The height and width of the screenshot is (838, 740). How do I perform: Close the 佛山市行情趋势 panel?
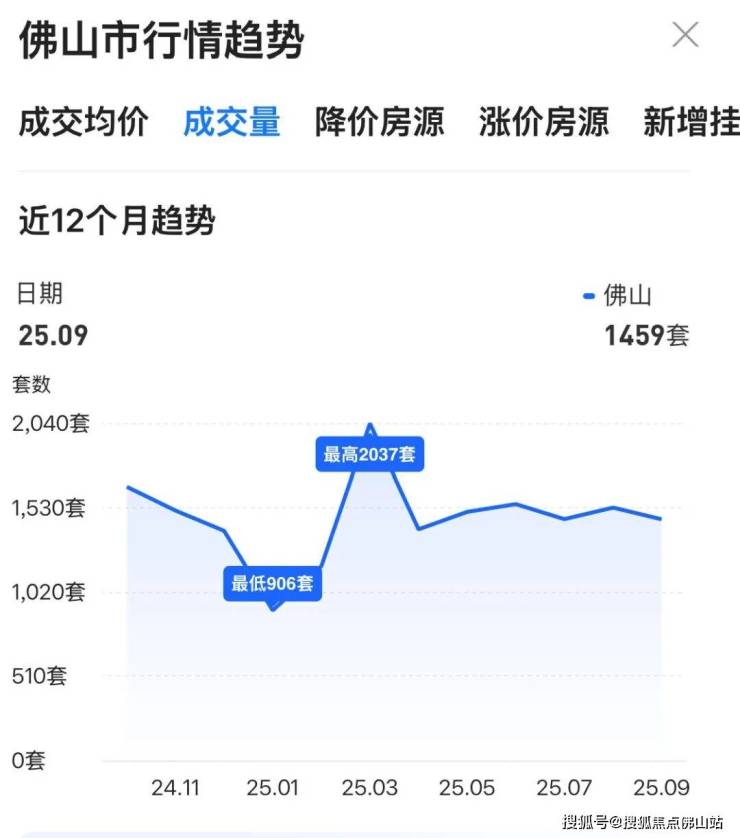pos(685,36)
